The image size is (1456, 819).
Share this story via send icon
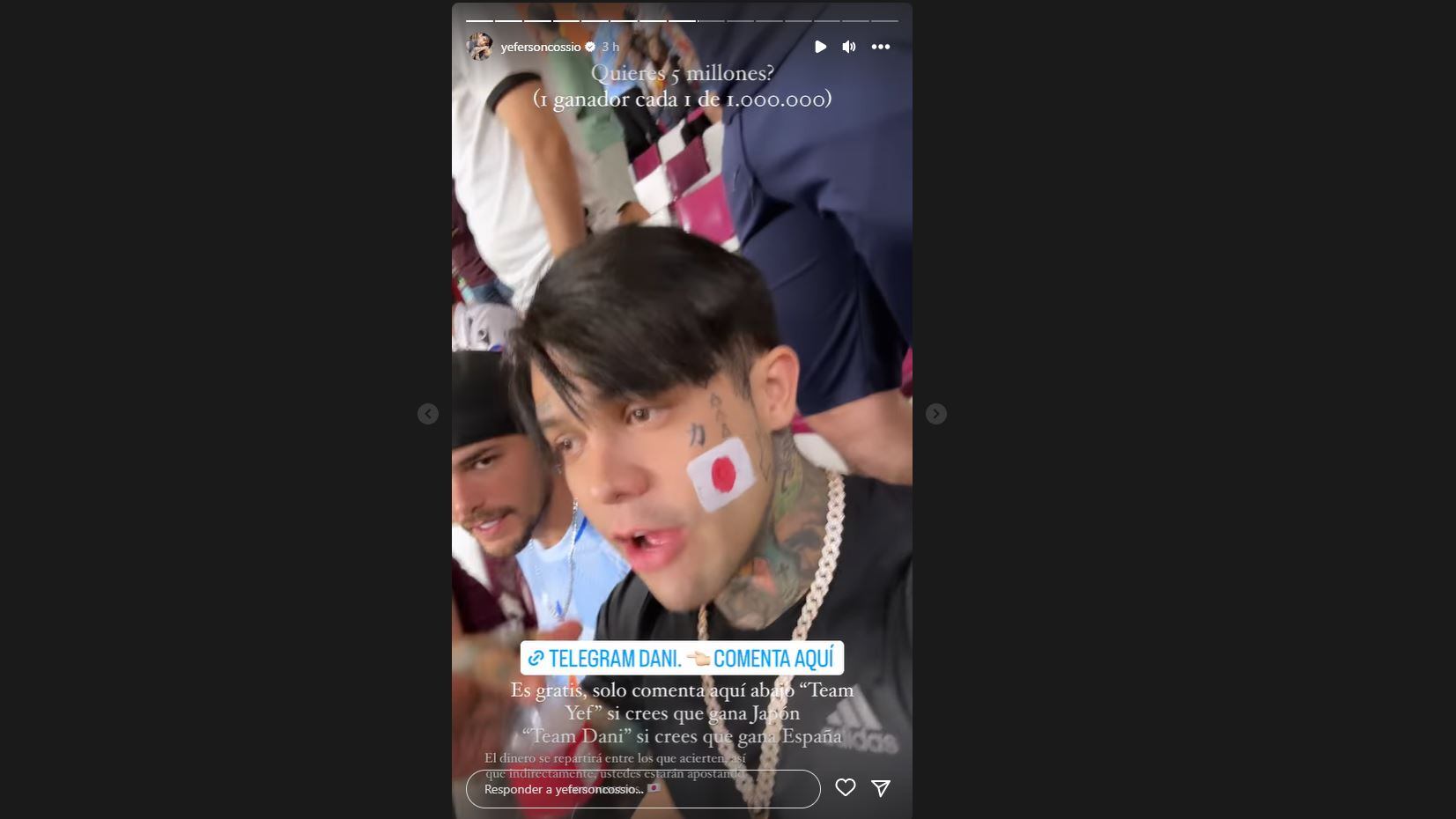[x=881, y=788]
